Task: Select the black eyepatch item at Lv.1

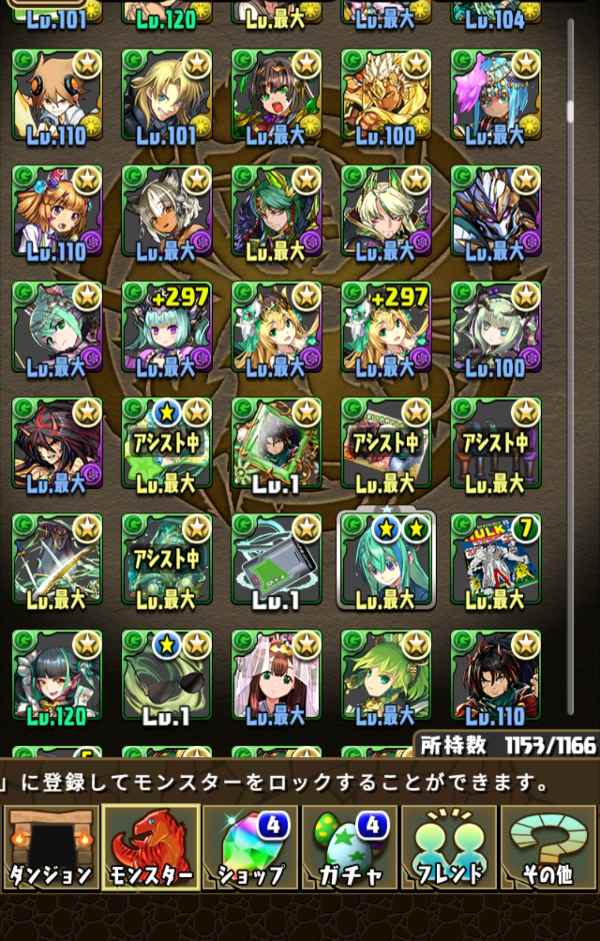Action: point(167,678)
